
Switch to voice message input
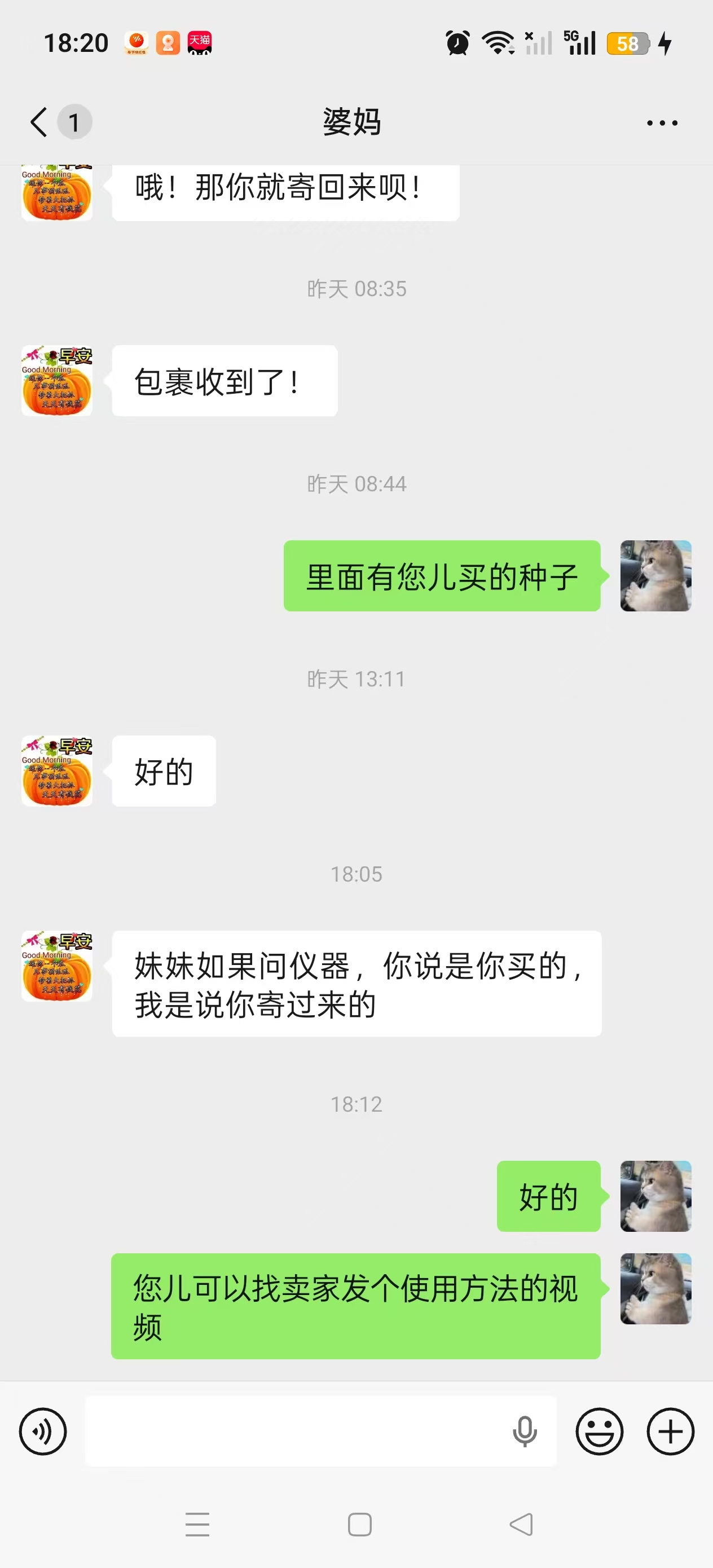point(43,1431)
